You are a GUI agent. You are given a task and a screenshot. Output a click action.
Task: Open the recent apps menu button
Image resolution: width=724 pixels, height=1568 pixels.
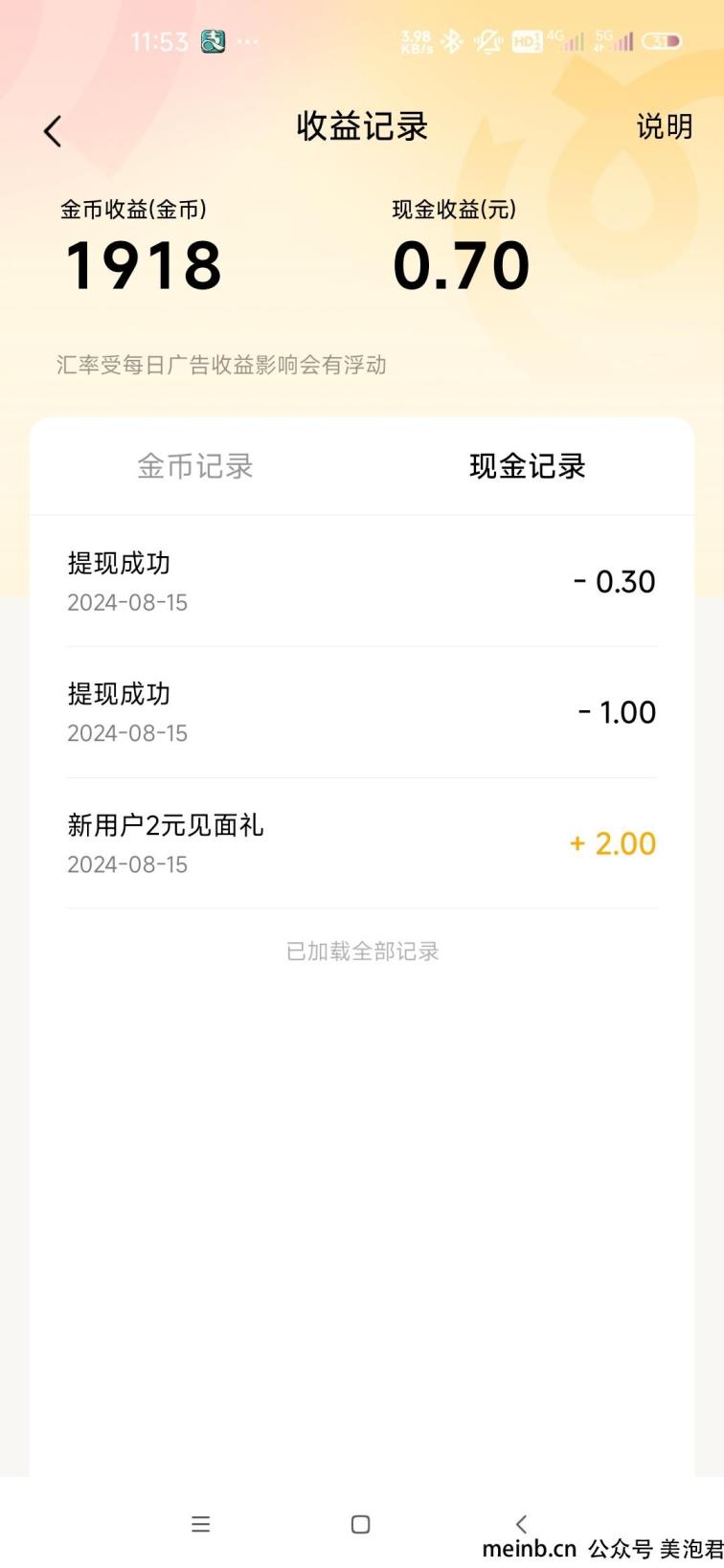(x=200, y=1524)
